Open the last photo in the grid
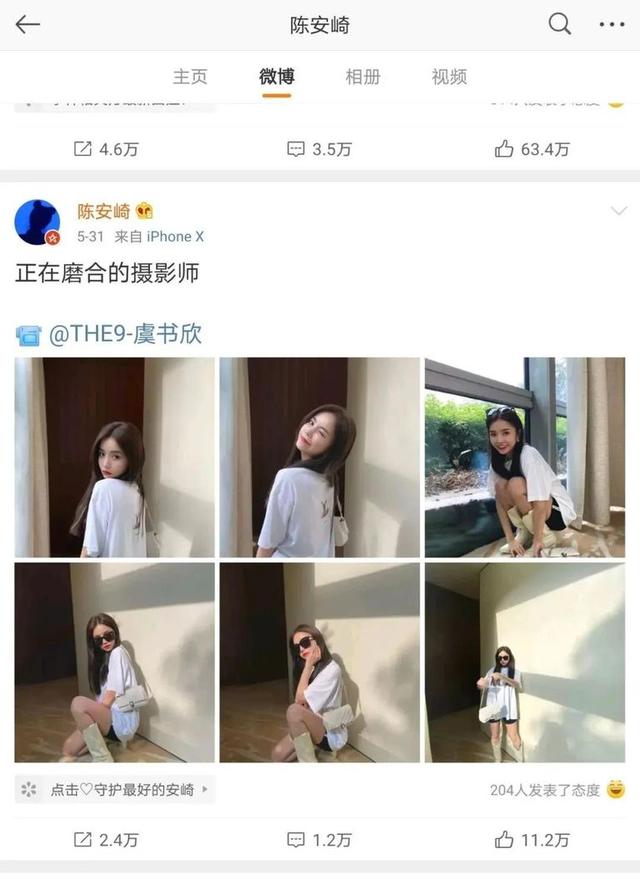Image resolution: width=640 pixels, height=879 pixels. tap(525, 662)
